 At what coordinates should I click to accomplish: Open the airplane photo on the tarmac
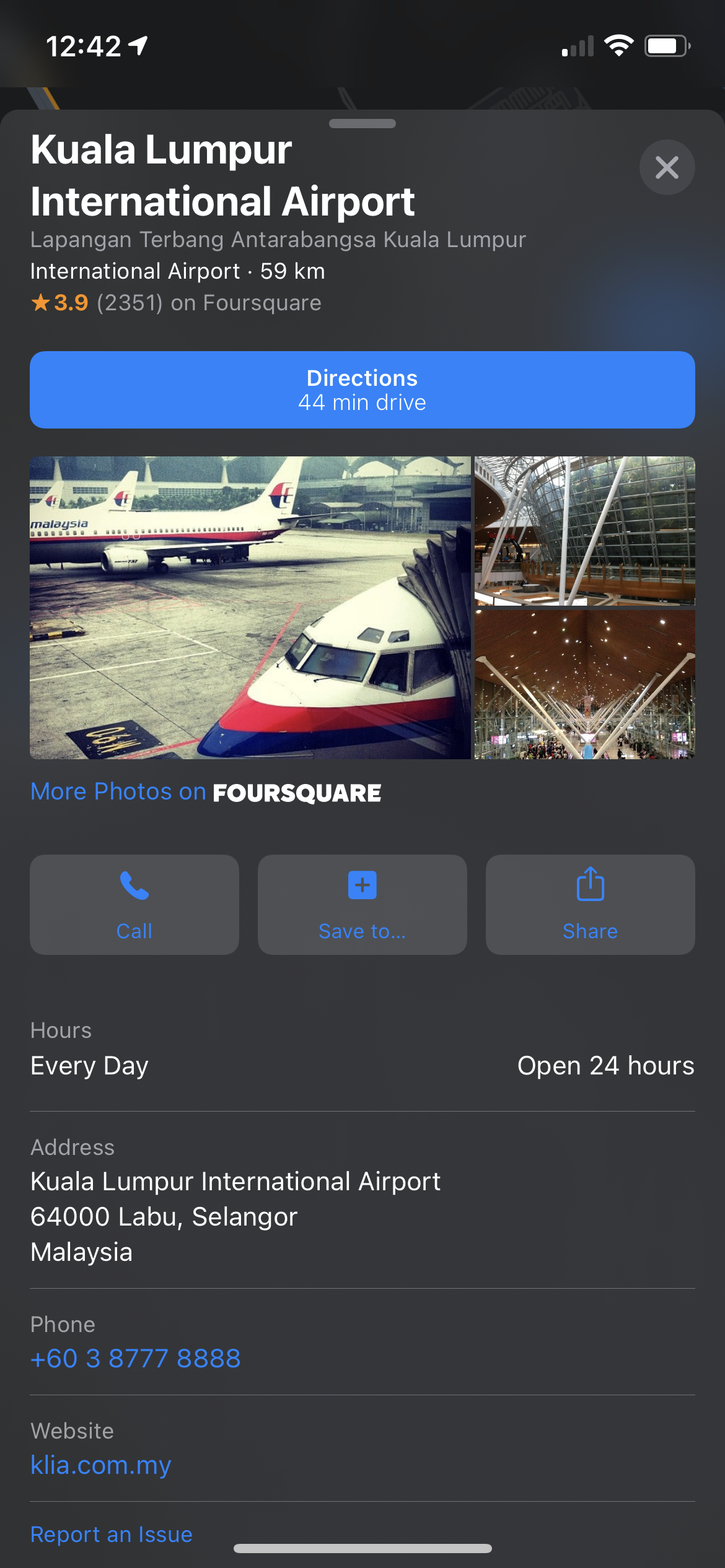(x=250, y=608)
